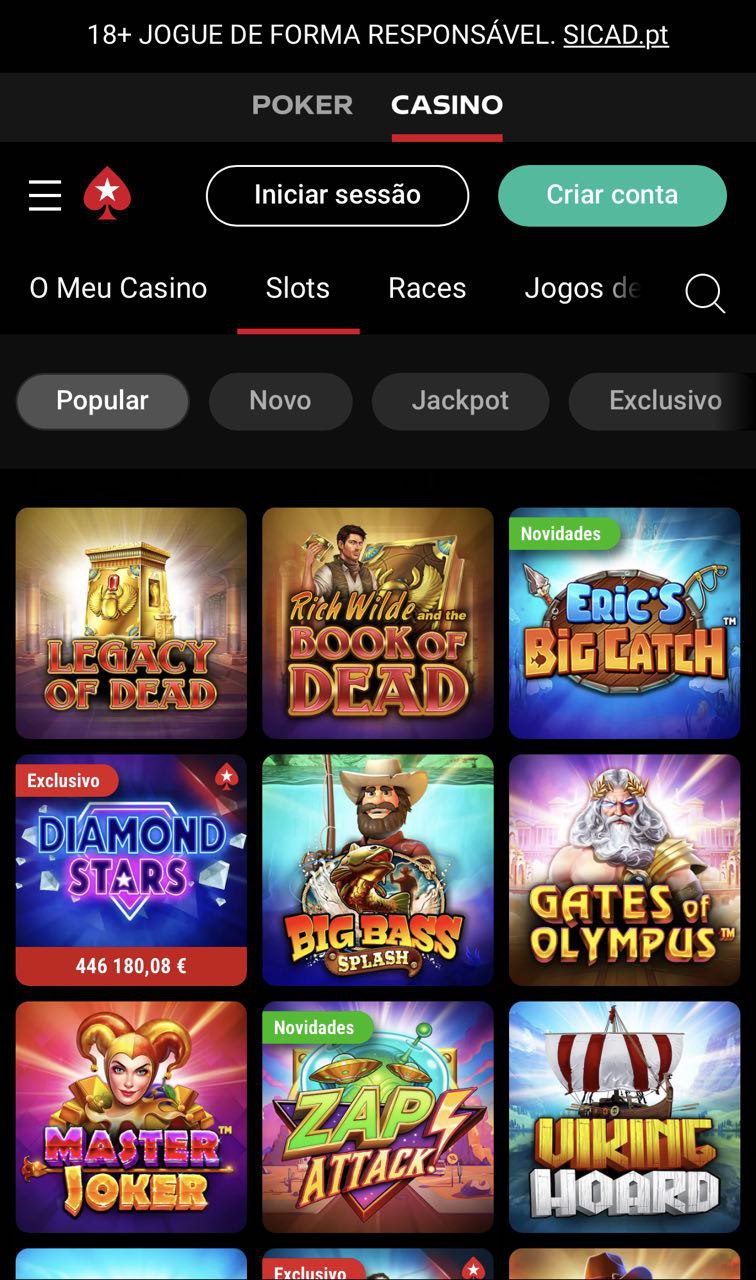Tap Criar conta to register
Image resolution: width=756 pixels, height=1280 pixels.
(x=612, y=195)
